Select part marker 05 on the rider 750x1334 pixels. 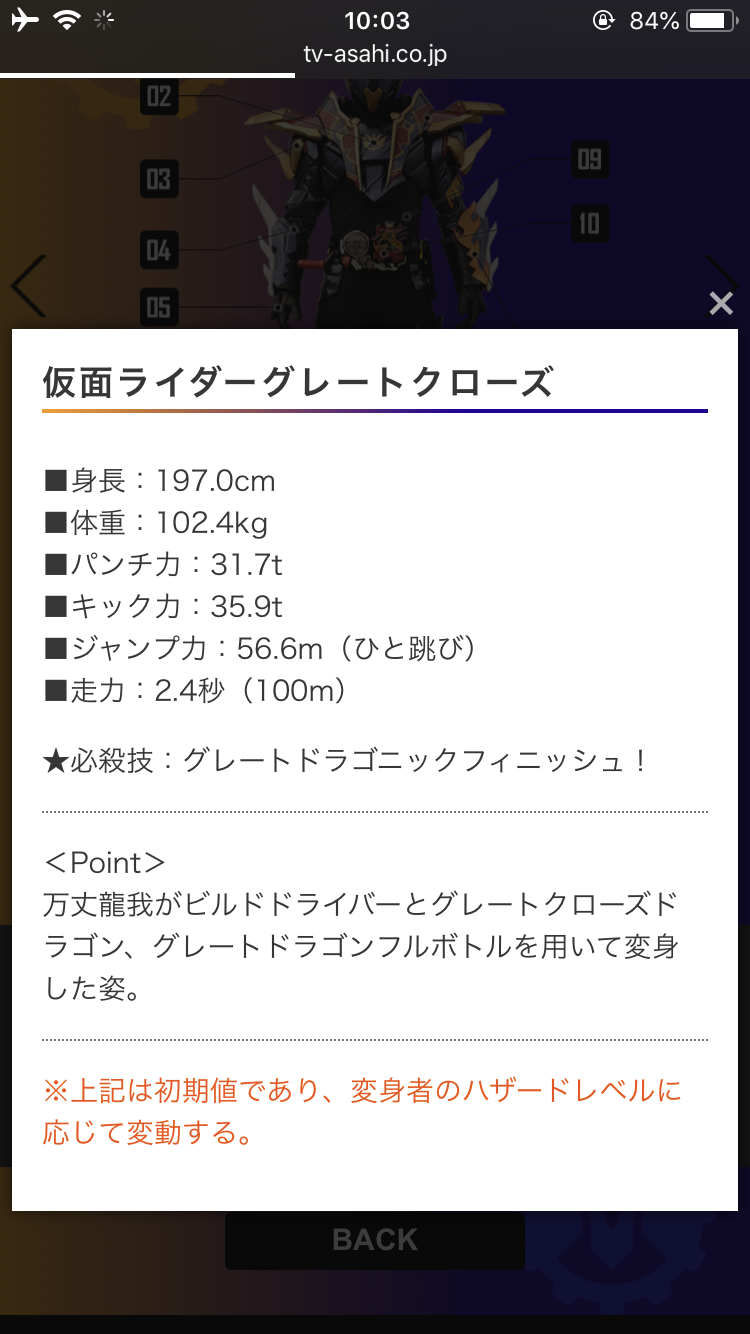tap(159, 307)
